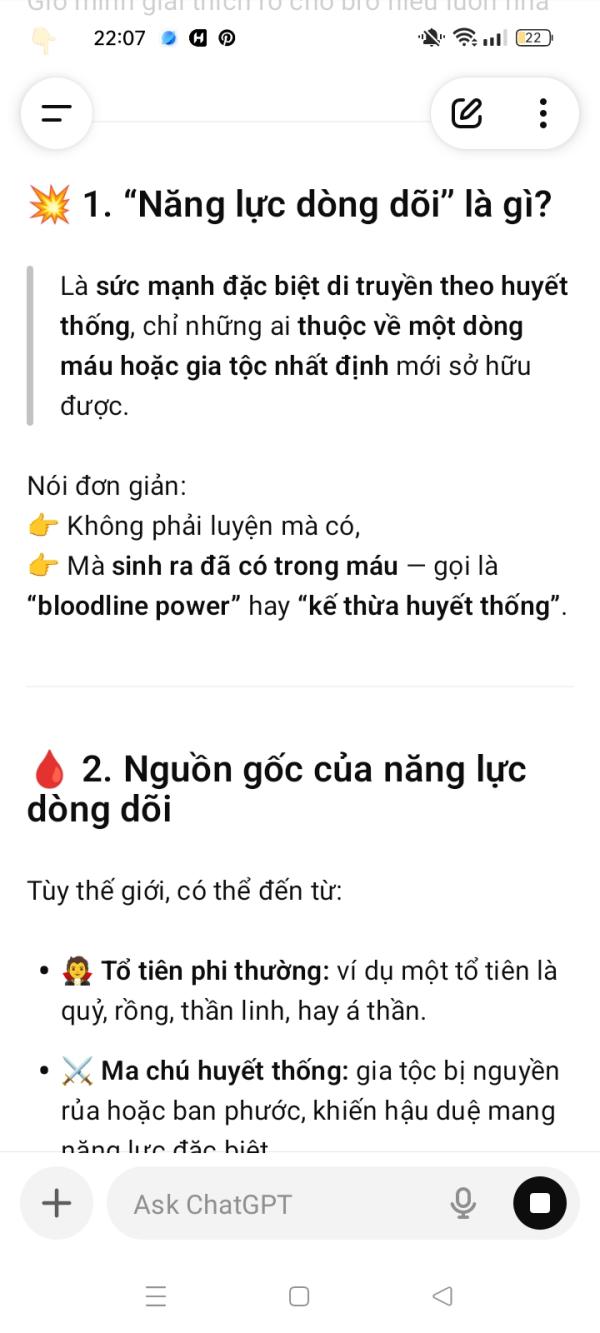
Task: Go back with system navigation
Action: point(442,1297)
